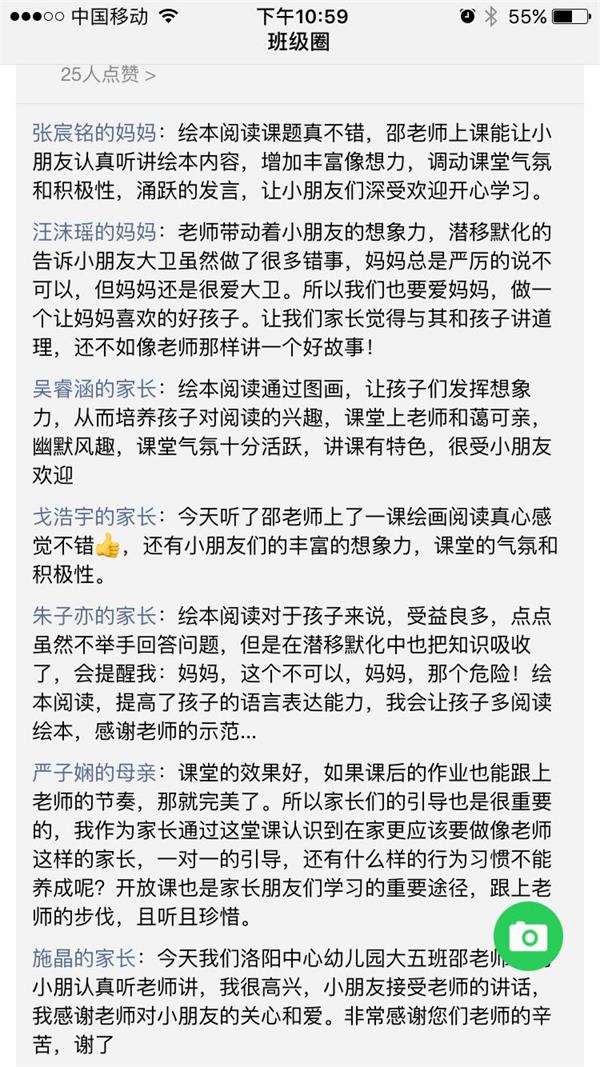Image resolution: width=600 pixels, height=1067 pixels.
Task: View 吴睿涵的家长's profile
Action: coord(94,387)
